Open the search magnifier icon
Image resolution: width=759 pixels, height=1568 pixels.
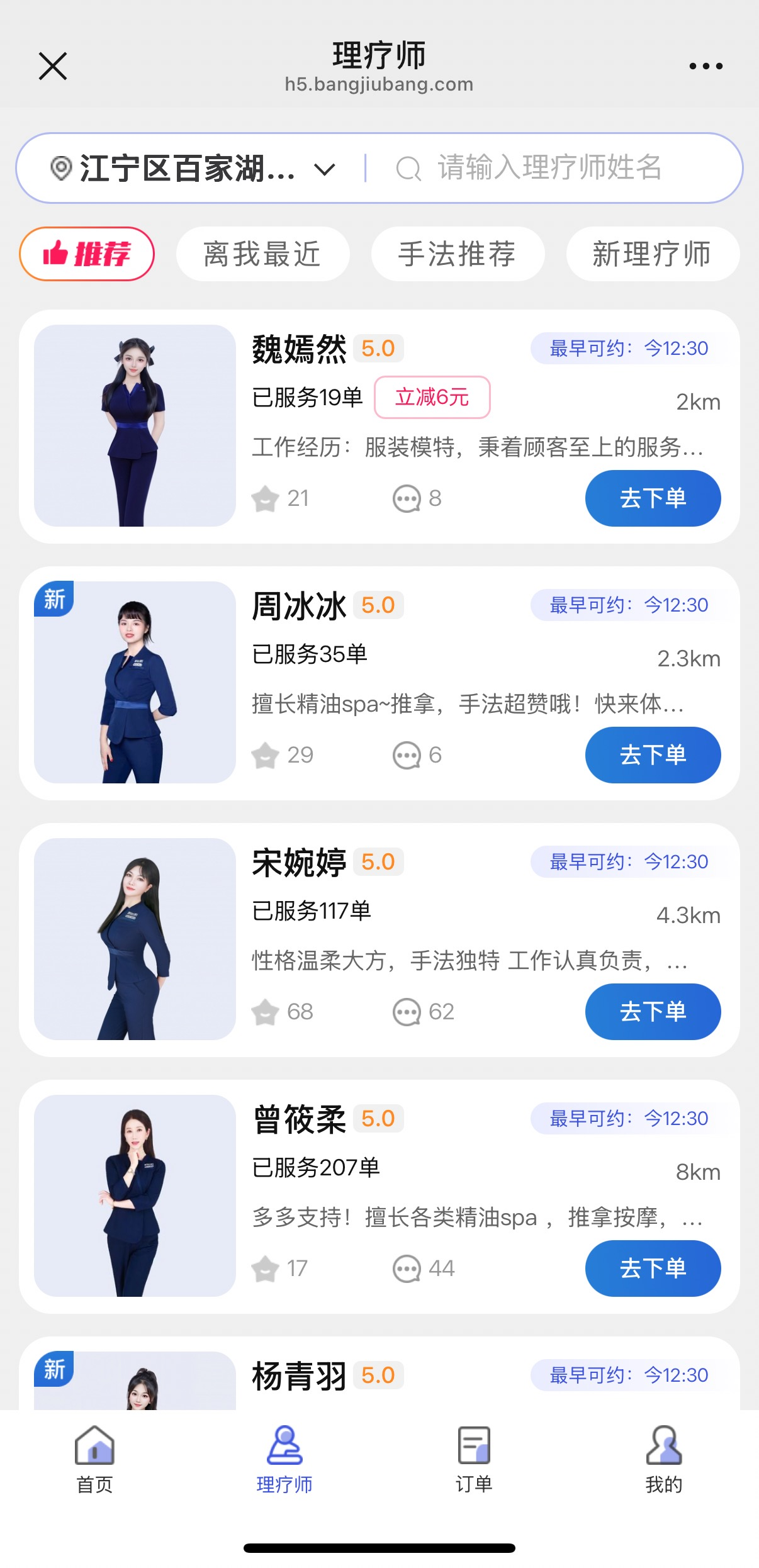(x=410, y=168)
